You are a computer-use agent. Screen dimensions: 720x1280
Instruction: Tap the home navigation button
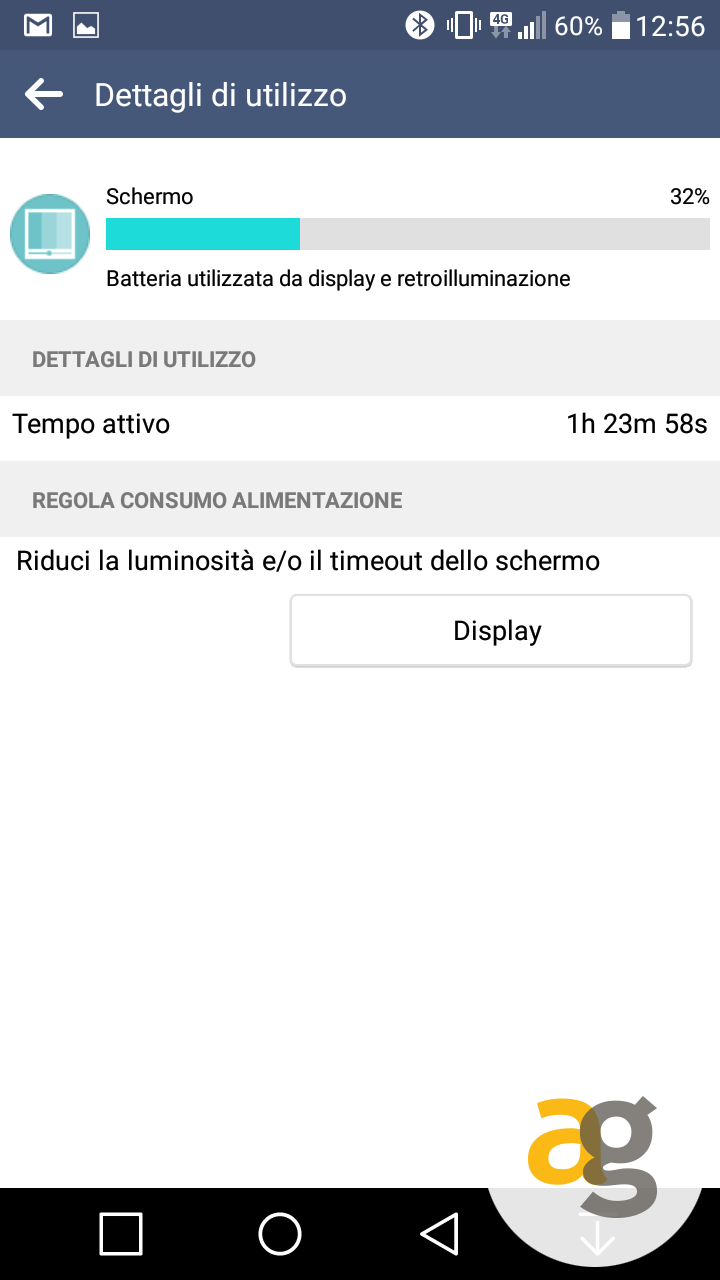click(x=280, y=1234)
